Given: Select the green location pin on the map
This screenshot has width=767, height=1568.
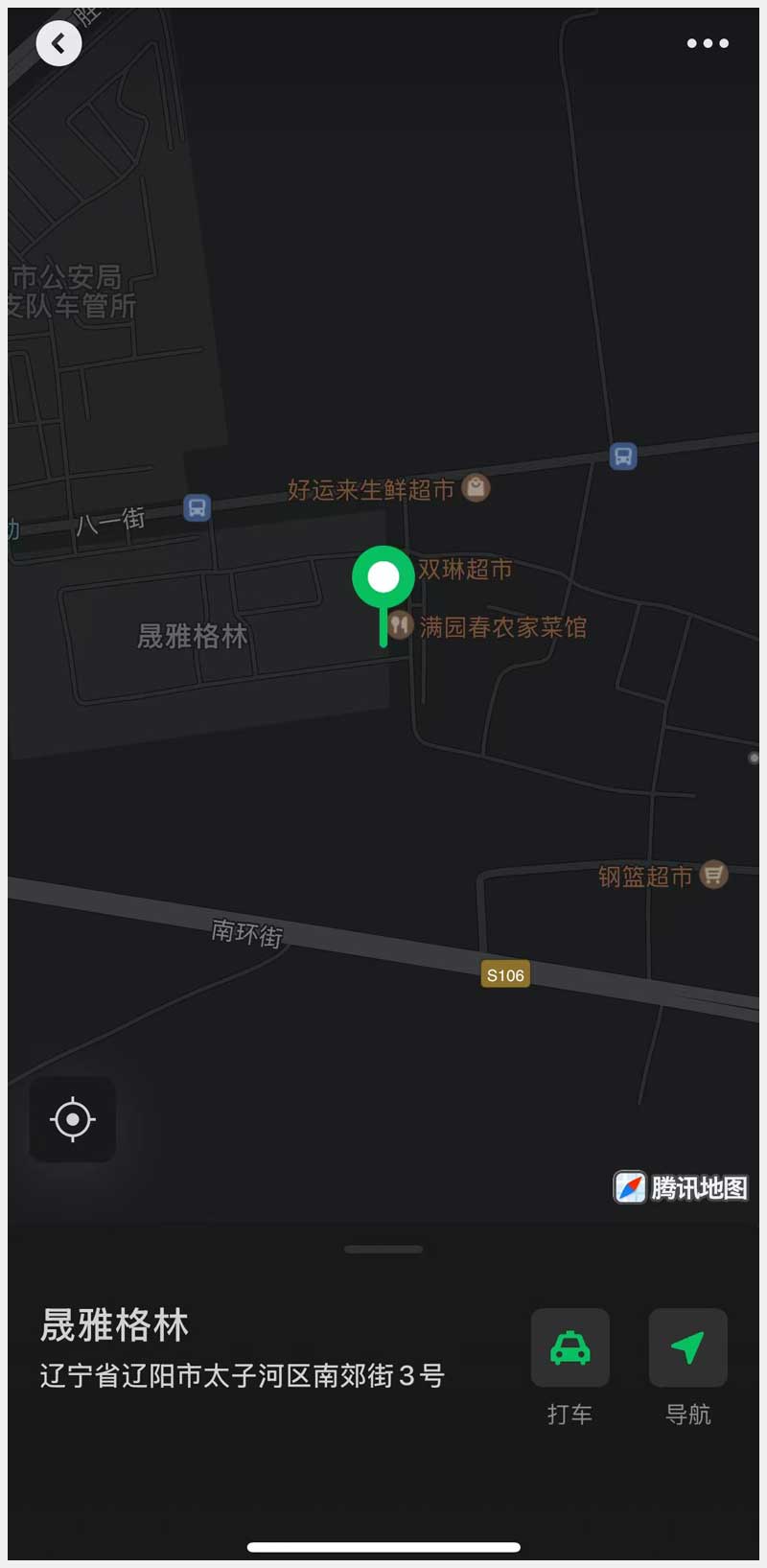Looking at the screenshot, I should 383,578.
